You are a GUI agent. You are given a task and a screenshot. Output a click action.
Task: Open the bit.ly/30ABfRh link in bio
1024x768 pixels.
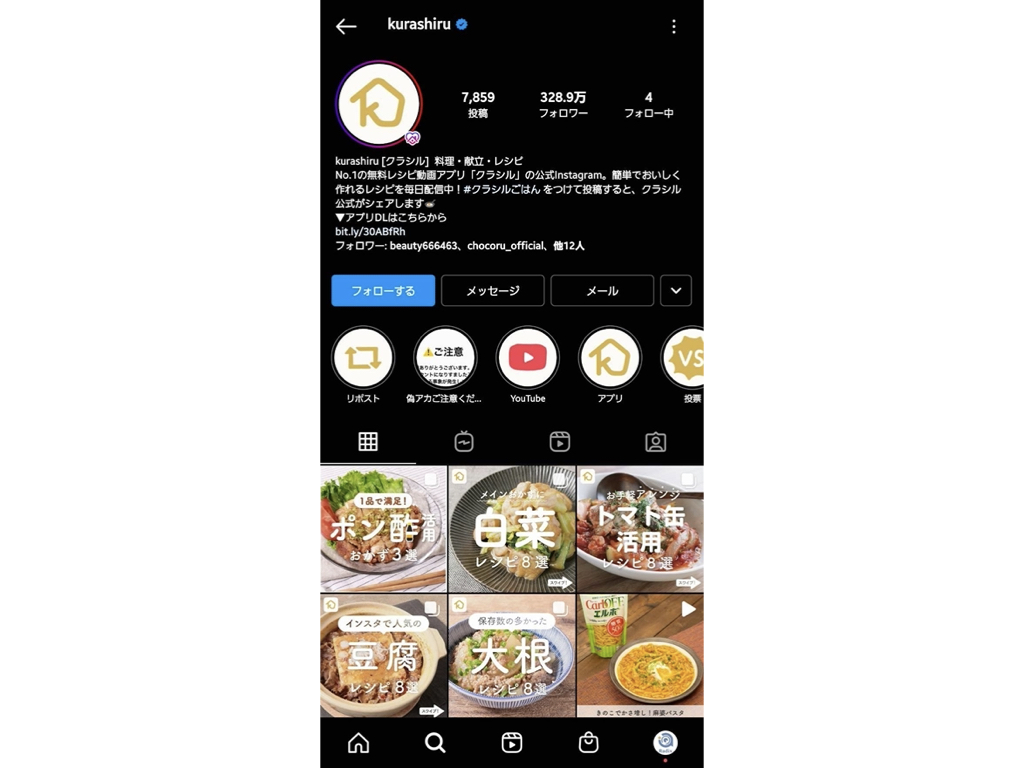tap(370, 232)
